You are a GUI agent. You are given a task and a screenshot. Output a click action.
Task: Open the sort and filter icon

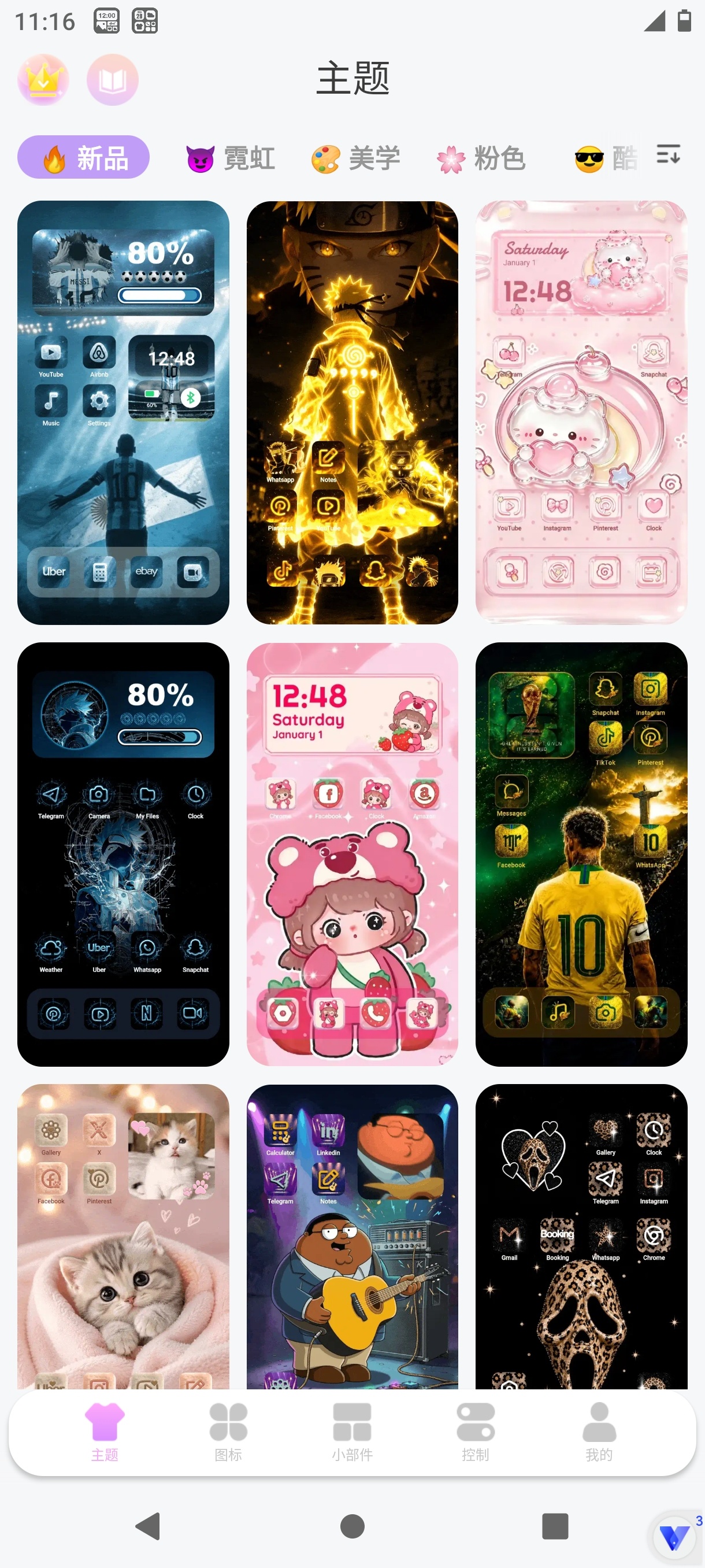[669, 154]
